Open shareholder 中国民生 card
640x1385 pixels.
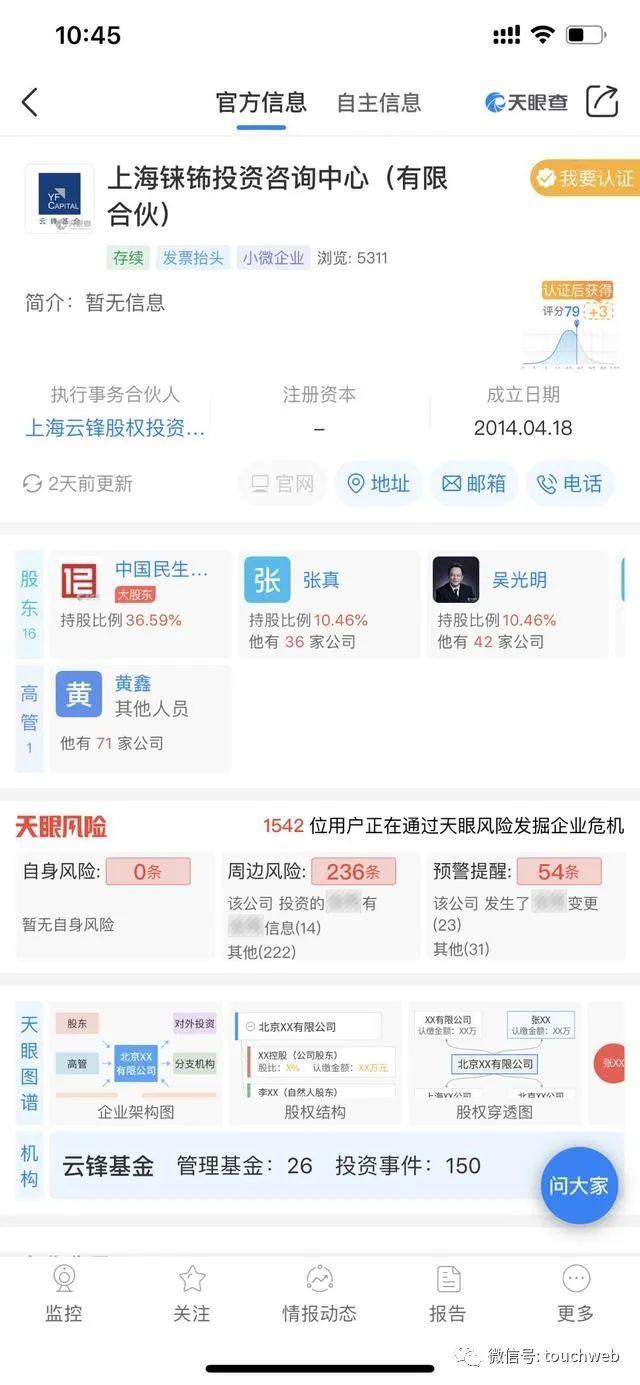point(141,603)
